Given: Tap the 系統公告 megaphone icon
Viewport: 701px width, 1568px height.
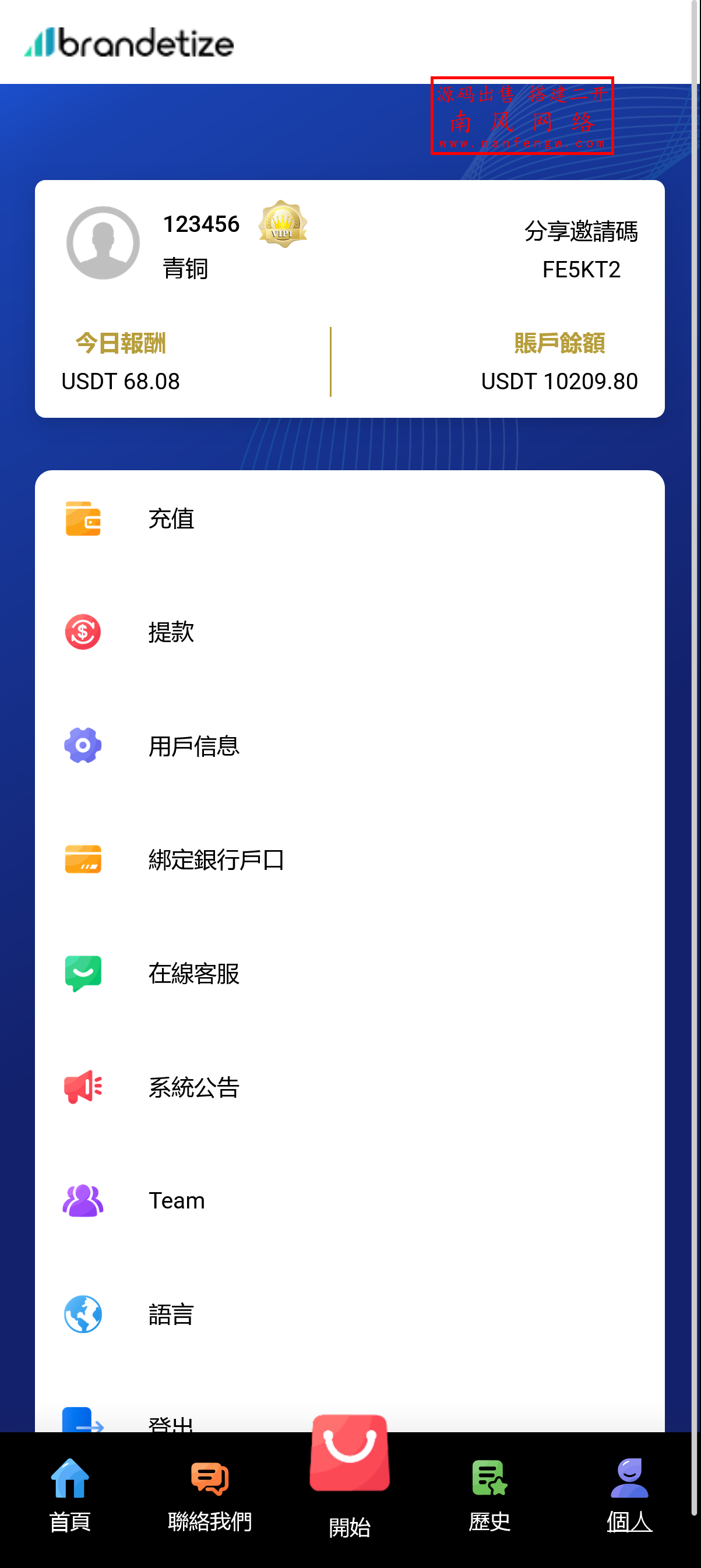Looking at the screenshot, I should [x=83, y=1087].
